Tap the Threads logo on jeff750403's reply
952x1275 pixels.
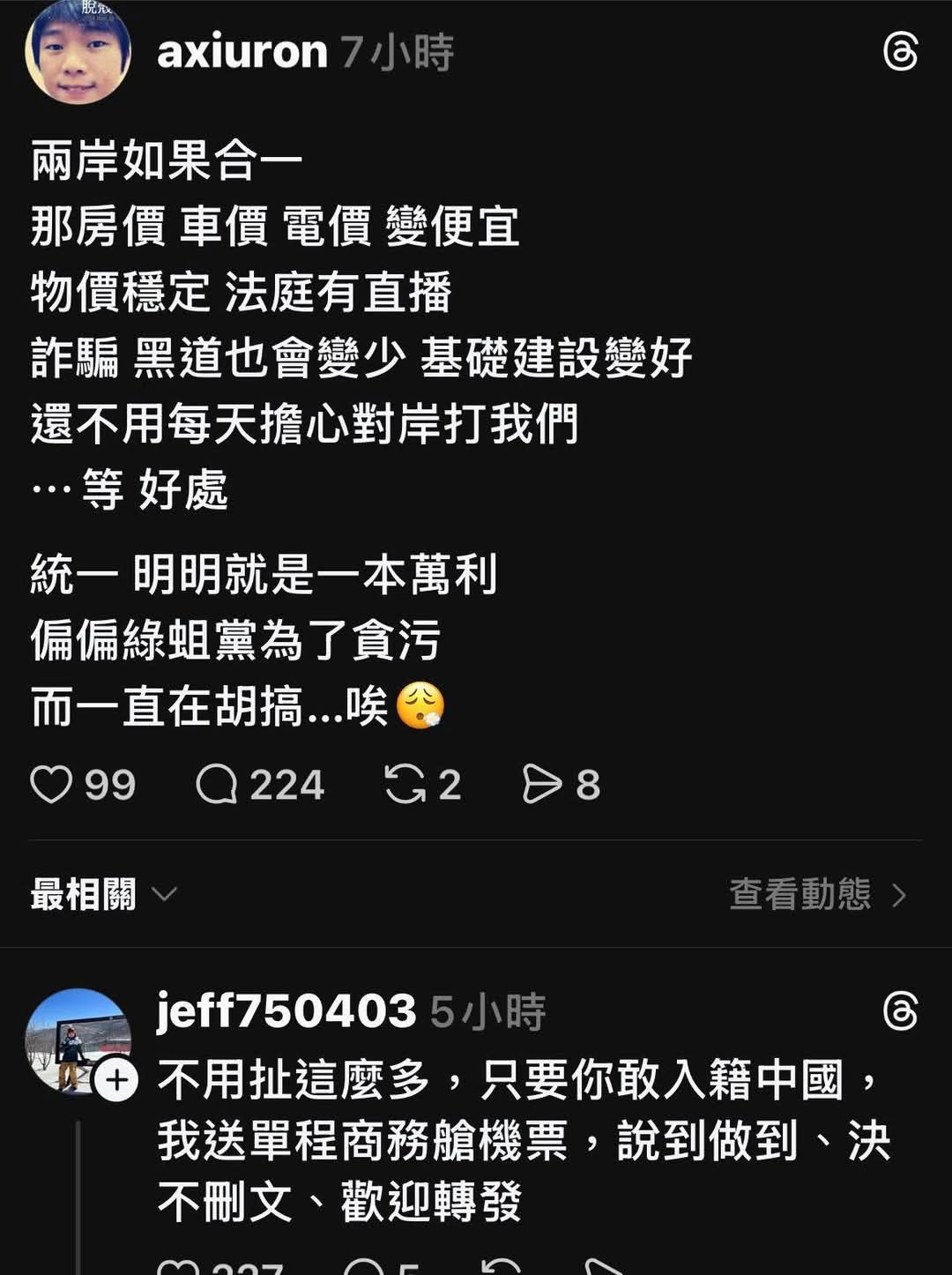click(x=900, y=1010)
